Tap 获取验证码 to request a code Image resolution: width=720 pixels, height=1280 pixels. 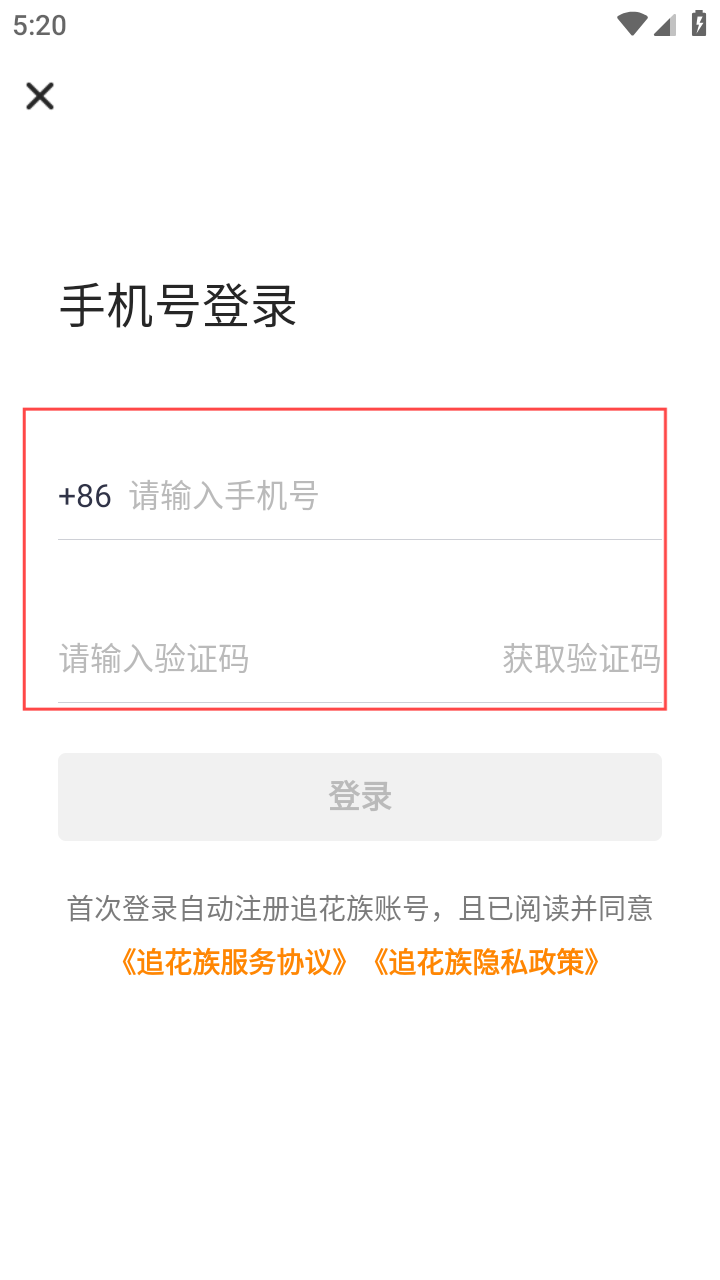[x=581, y=659]
